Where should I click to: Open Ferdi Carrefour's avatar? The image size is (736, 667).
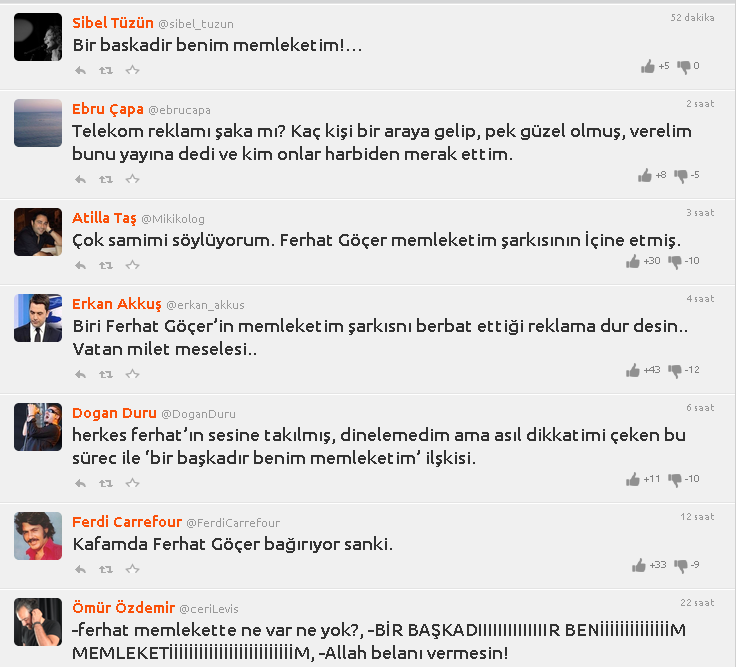(x=38, y=535)
